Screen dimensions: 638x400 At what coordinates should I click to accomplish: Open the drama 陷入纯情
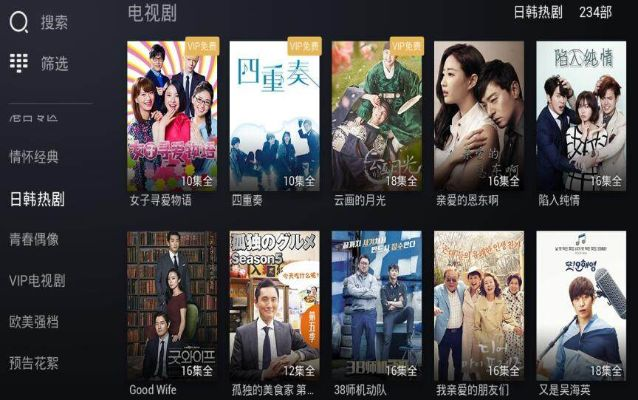(x=580, y=115)
